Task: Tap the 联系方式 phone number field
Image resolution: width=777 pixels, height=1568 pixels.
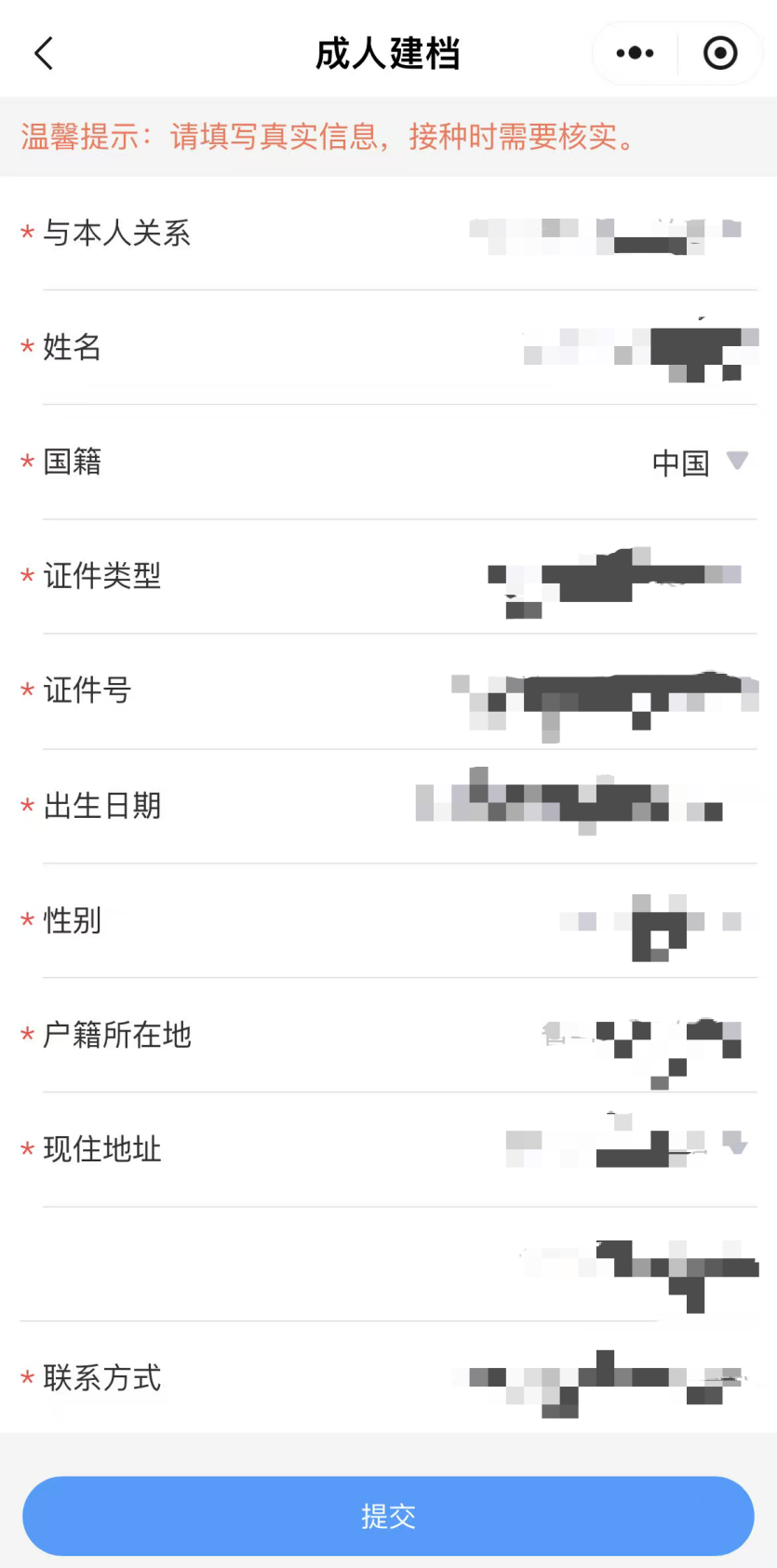Action: point(596,1379)
